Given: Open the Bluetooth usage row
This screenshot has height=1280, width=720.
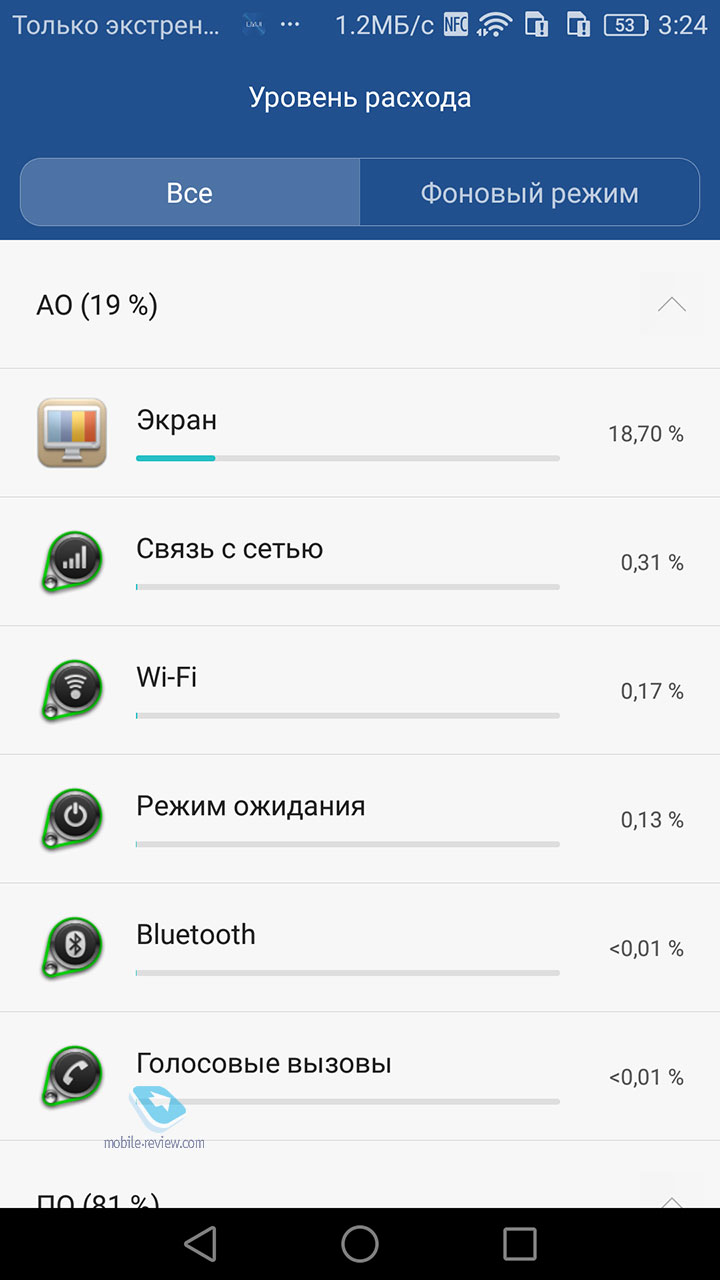Looking at the screenshot, I should point(360,948).
